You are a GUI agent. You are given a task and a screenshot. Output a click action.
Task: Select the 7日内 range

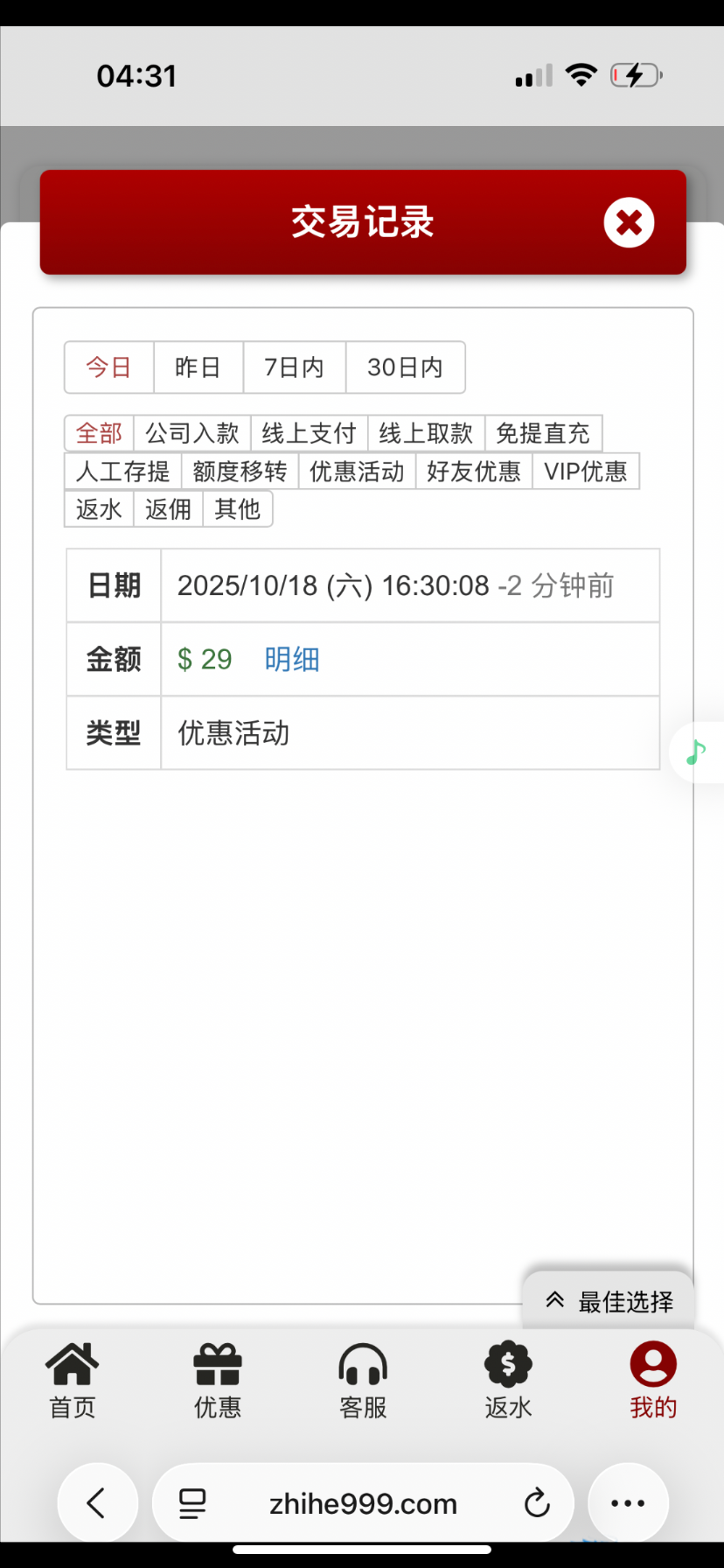294,367
